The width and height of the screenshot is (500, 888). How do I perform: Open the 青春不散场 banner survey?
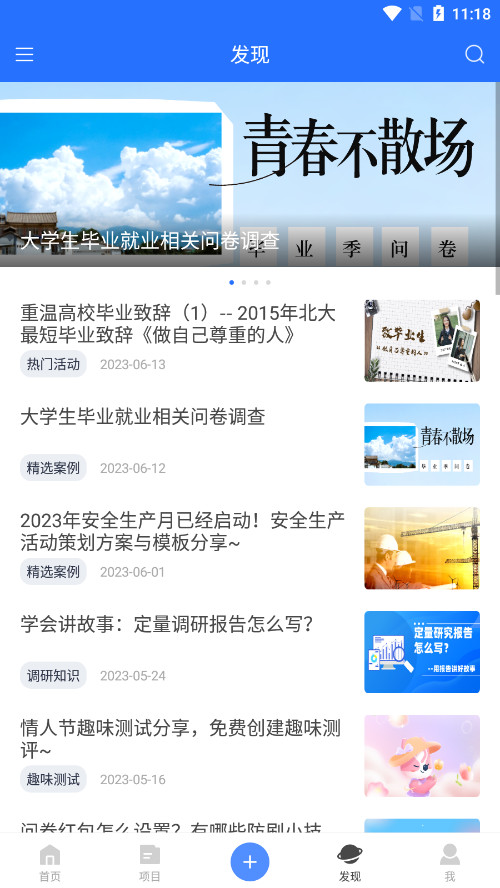248,174
